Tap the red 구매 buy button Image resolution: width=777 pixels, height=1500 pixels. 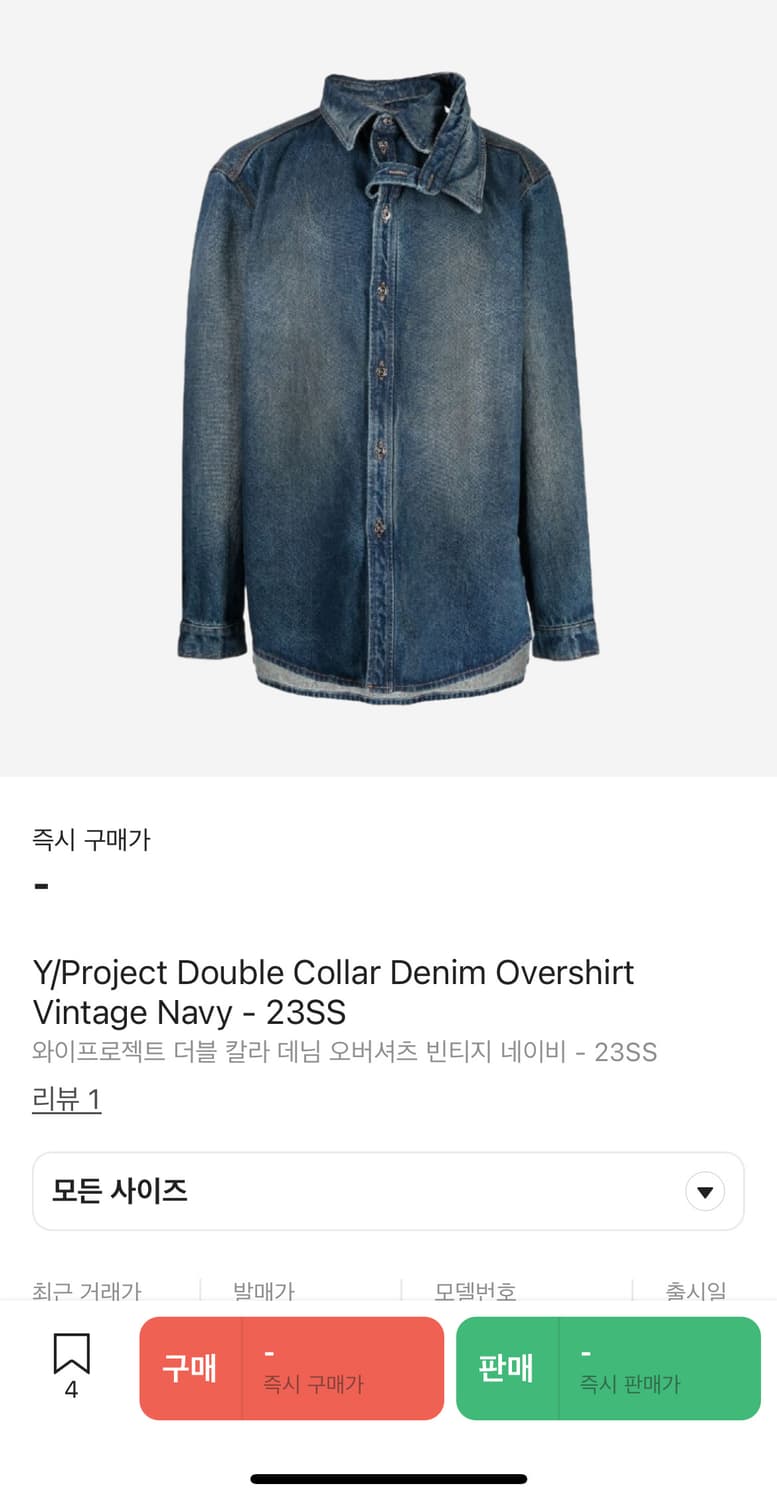click(x=291, y=1368)
